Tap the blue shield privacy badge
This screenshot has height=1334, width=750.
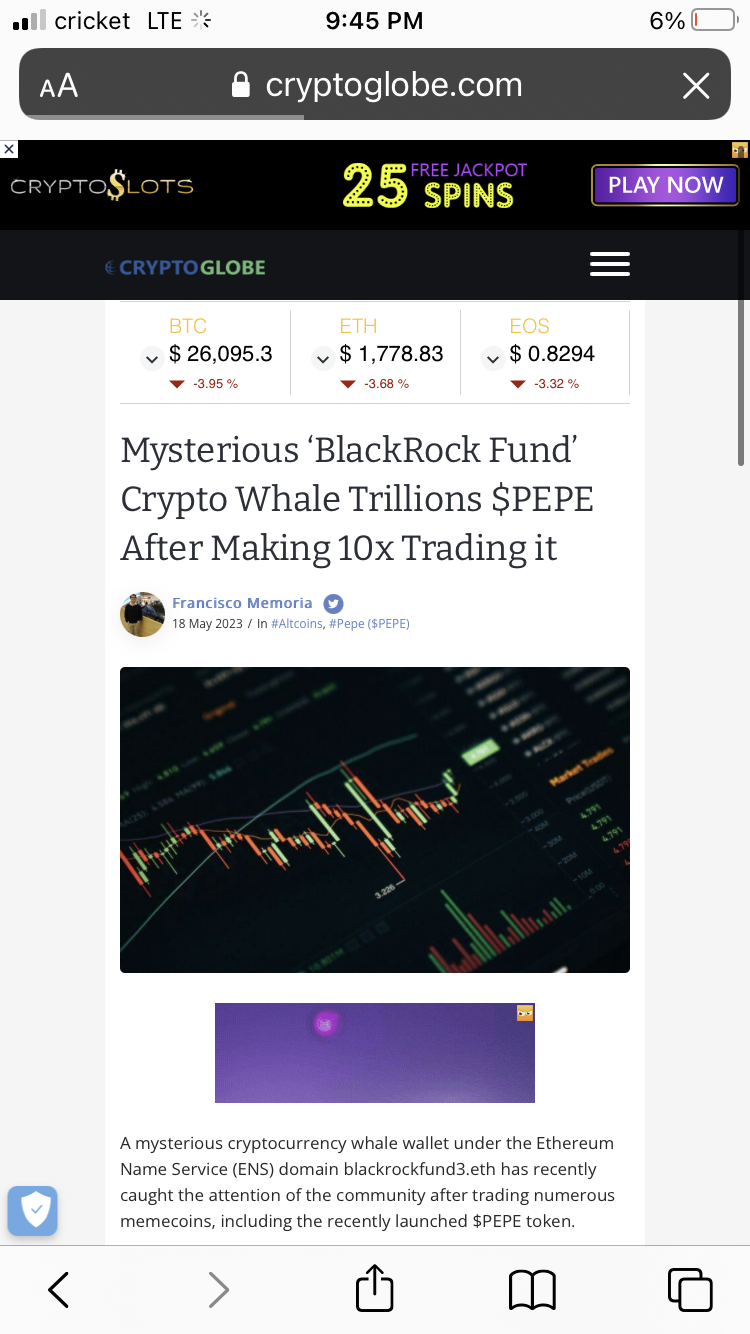(x=33, y=1211)
